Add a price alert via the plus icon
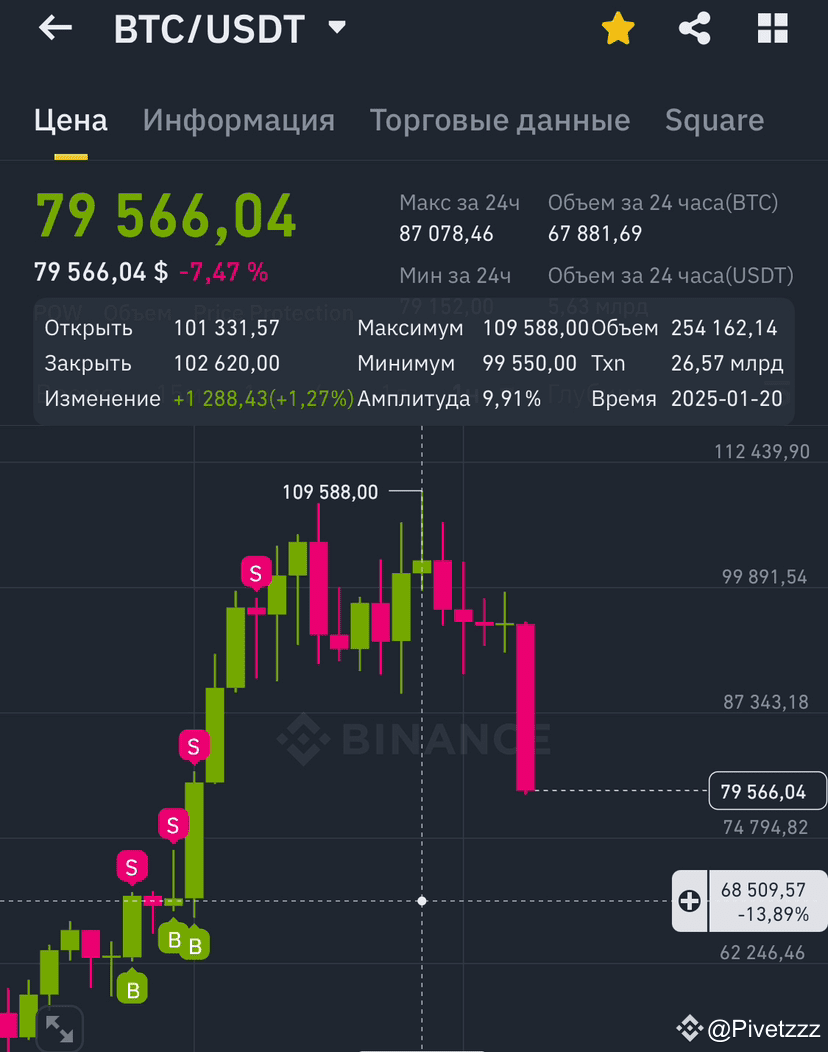 tap(689, 901)
